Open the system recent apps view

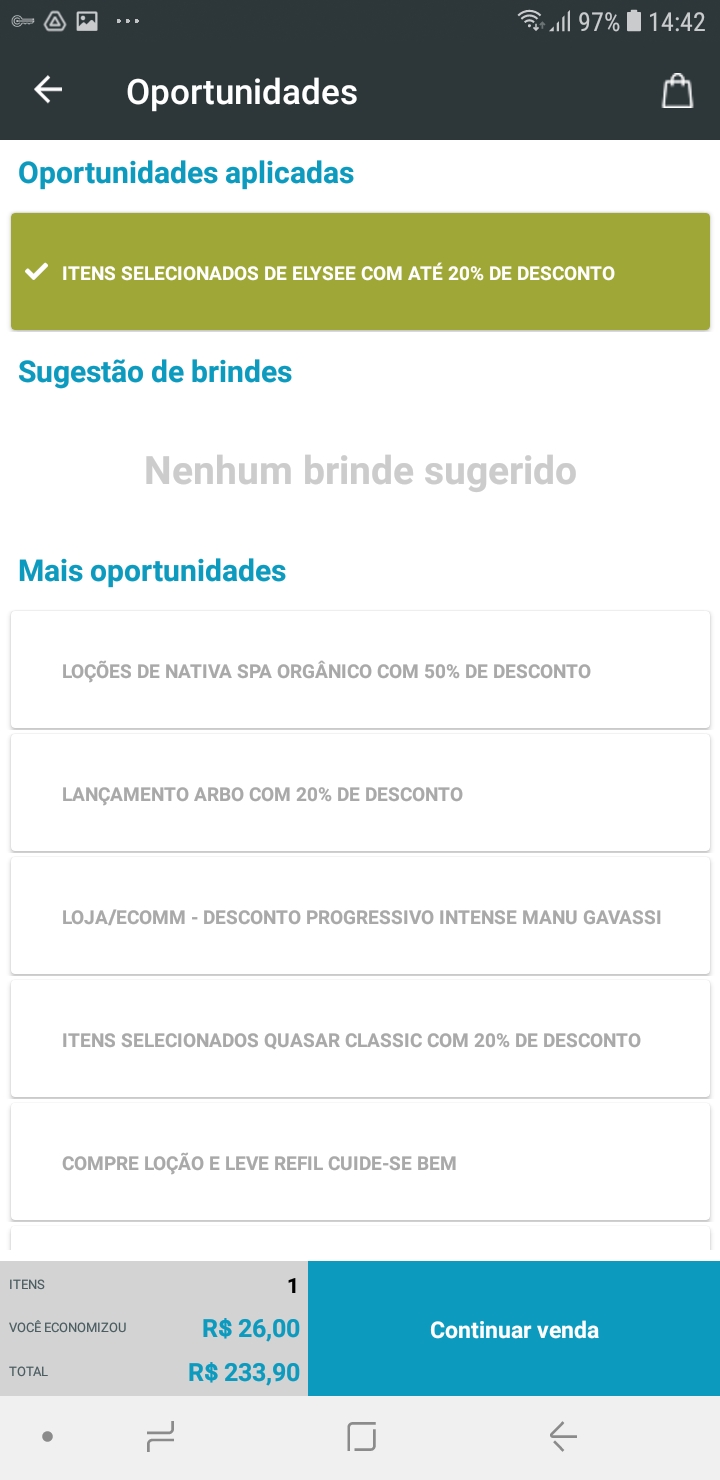tap(160, 1437)
